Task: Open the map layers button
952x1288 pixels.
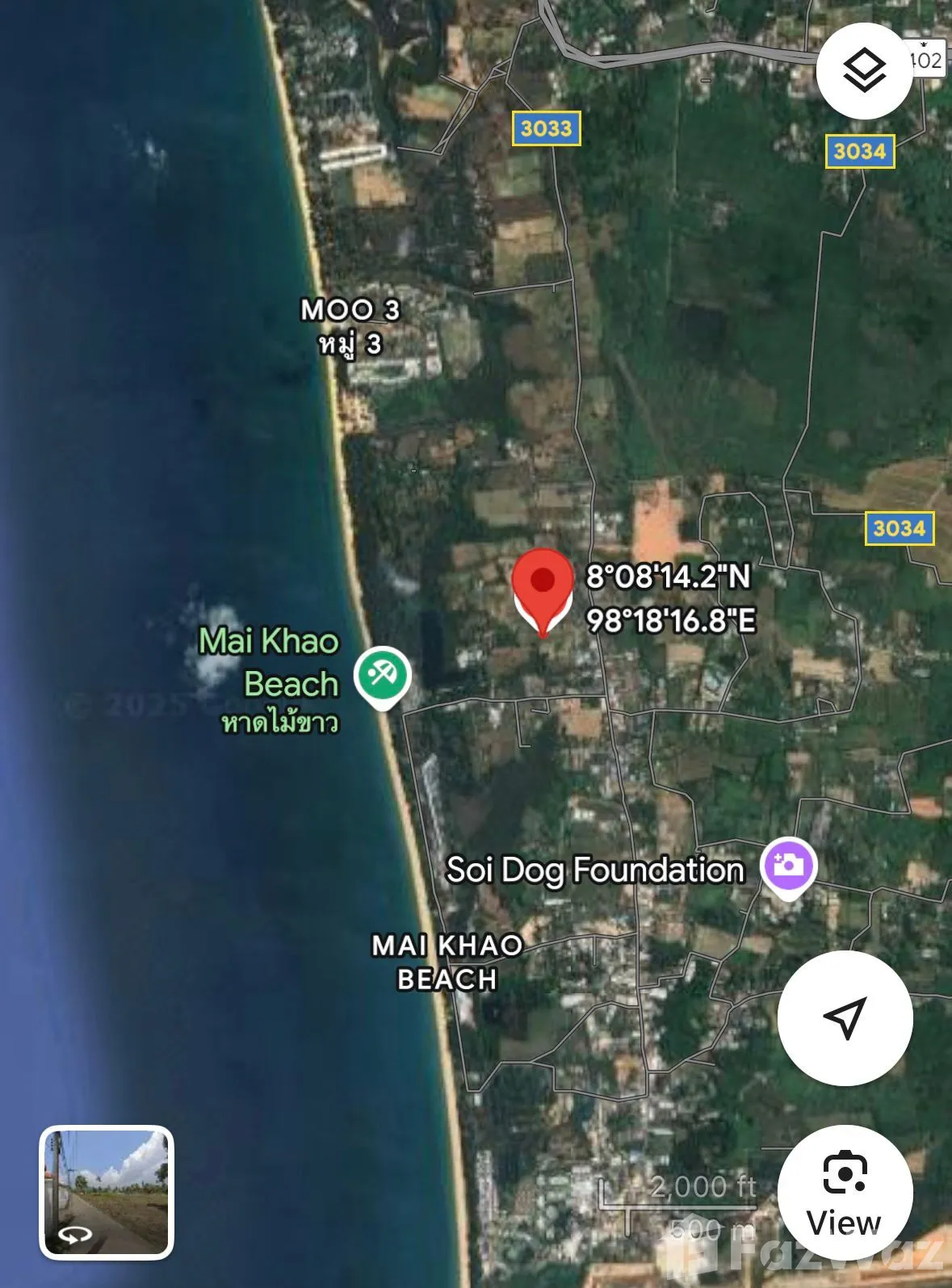Action: [x=864, y=71]
